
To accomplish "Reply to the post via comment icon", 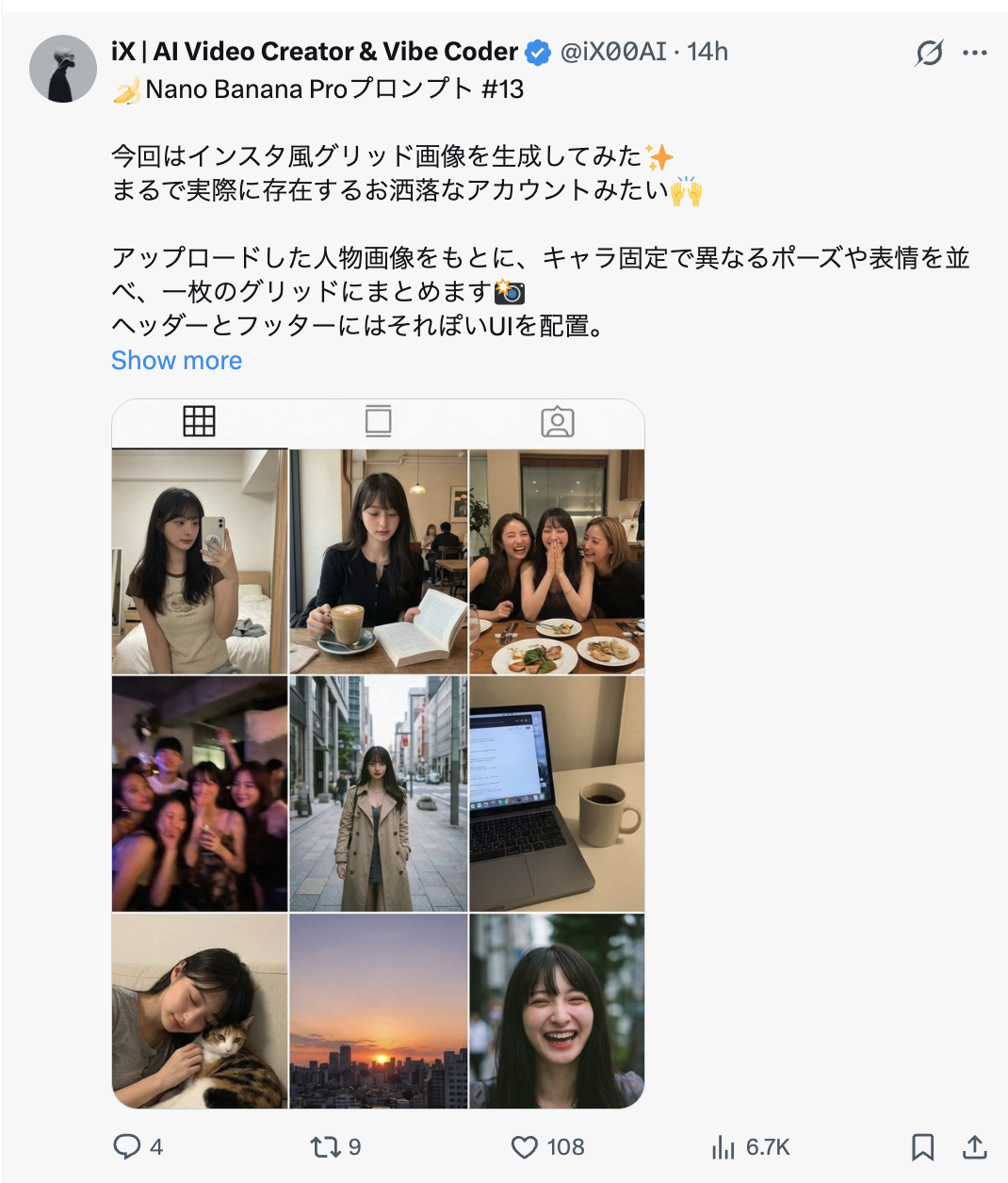I will (x=127, y=1146).
